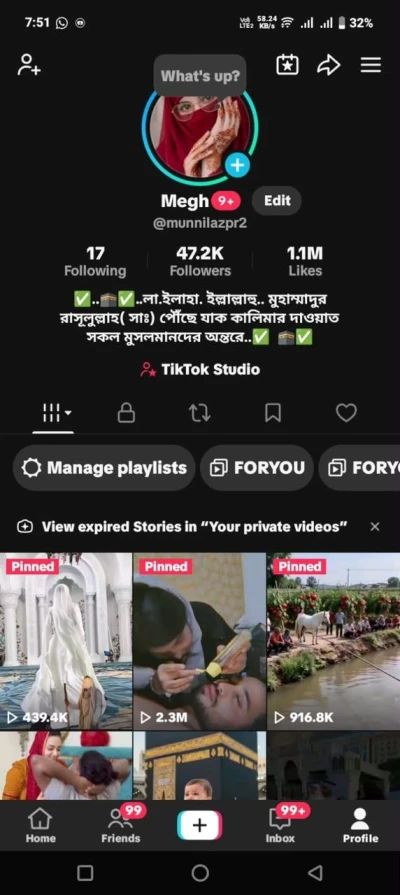The height and width of the screenshot is (895, 400).
Task: Share the profile via arrow icon
Action: [x=329, y=65]
